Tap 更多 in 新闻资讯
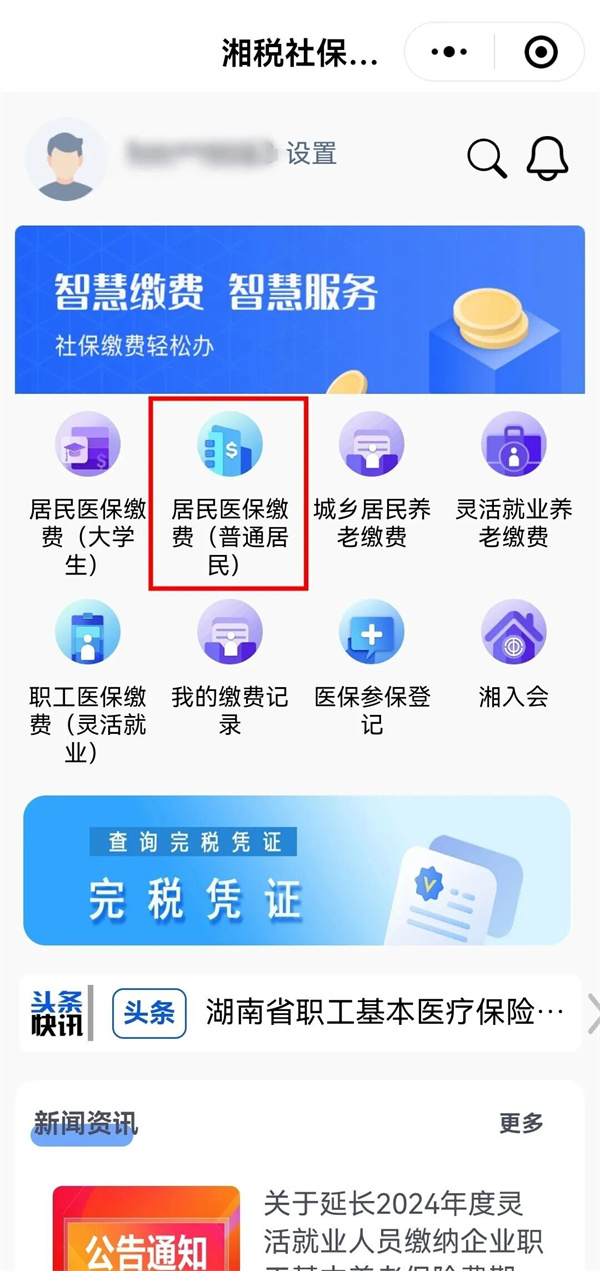 click(521, 1123)
